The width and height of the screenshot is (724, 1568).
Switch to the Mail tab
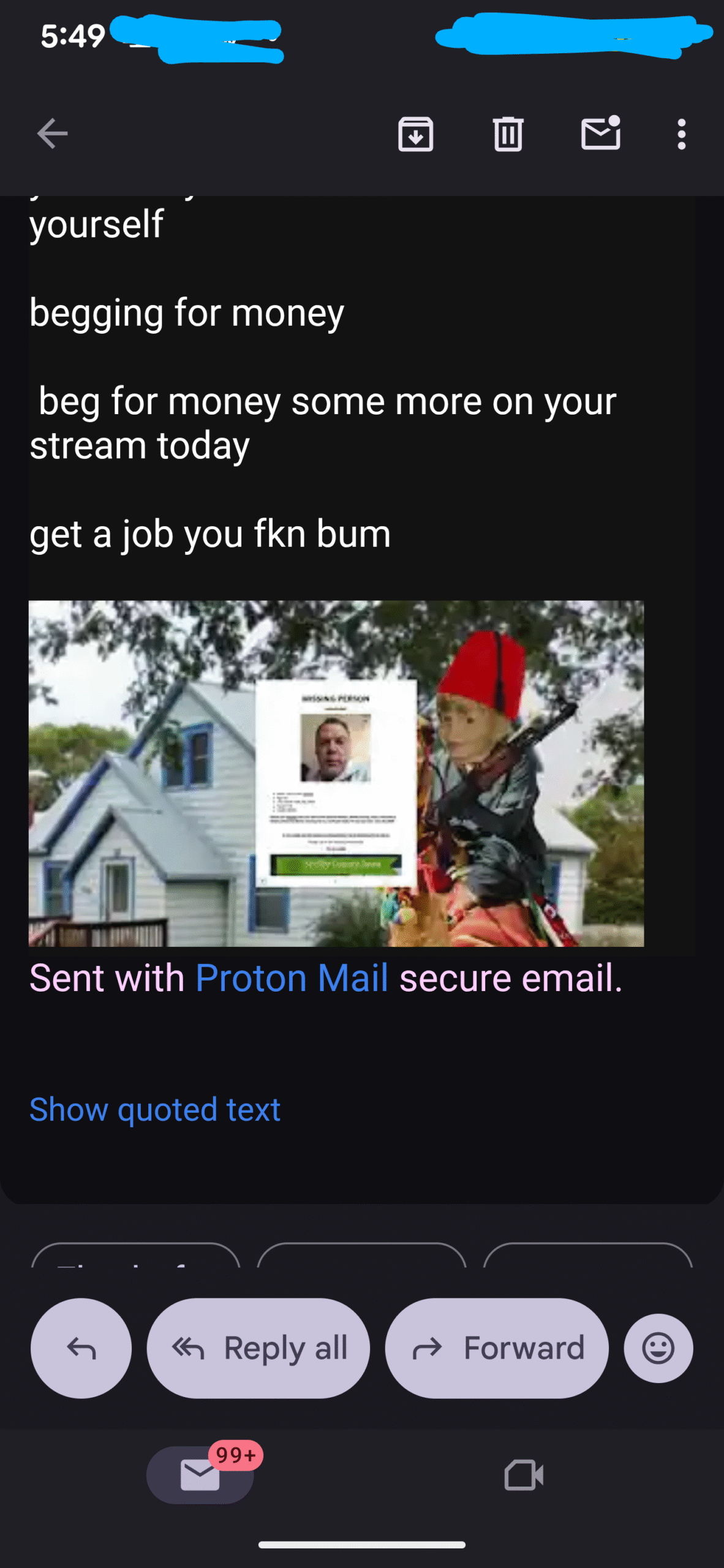(x=200, y=1475)
